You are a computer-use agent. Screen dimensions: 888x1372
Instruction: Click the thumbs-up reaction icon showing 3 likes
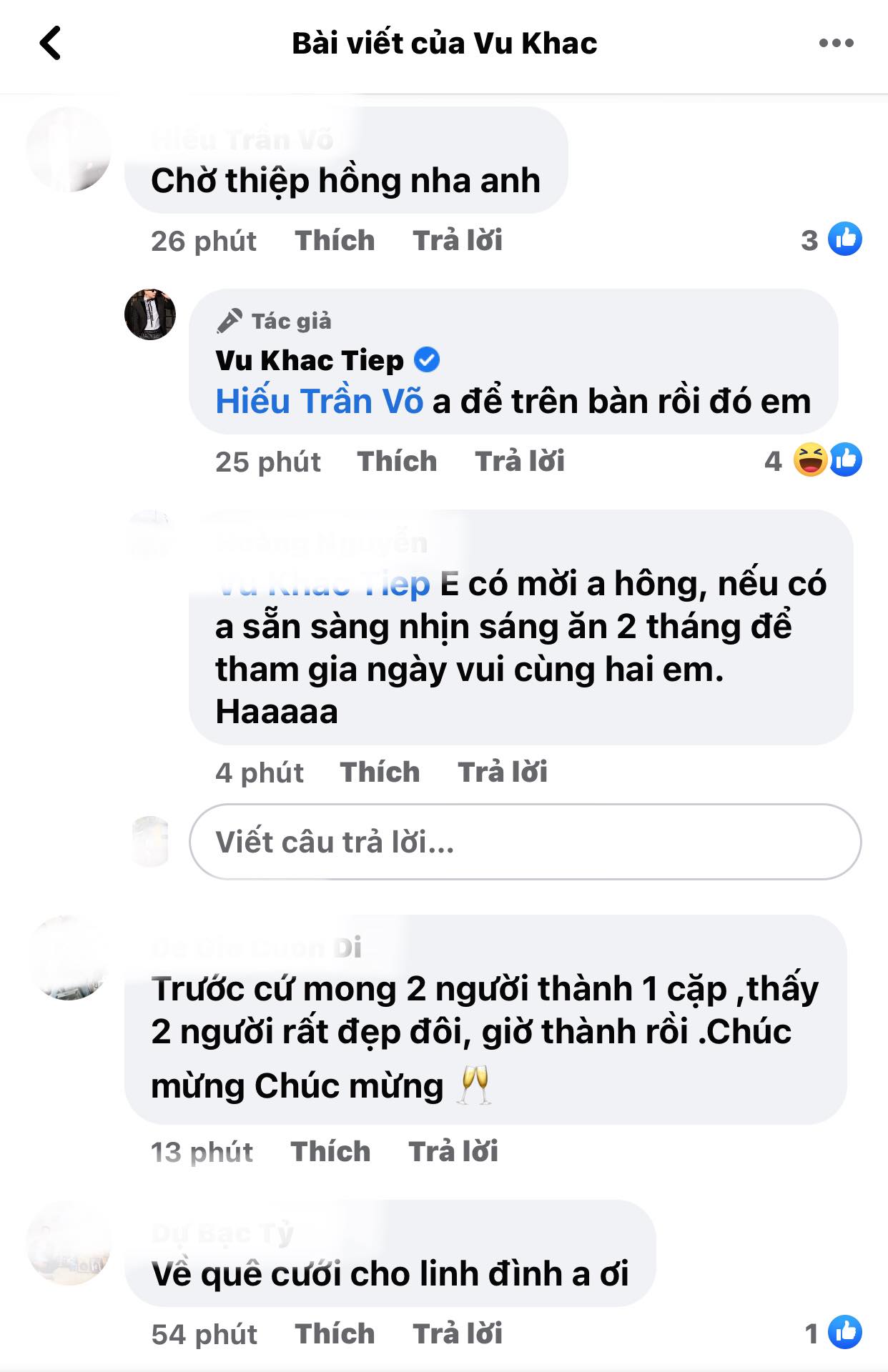844,241
